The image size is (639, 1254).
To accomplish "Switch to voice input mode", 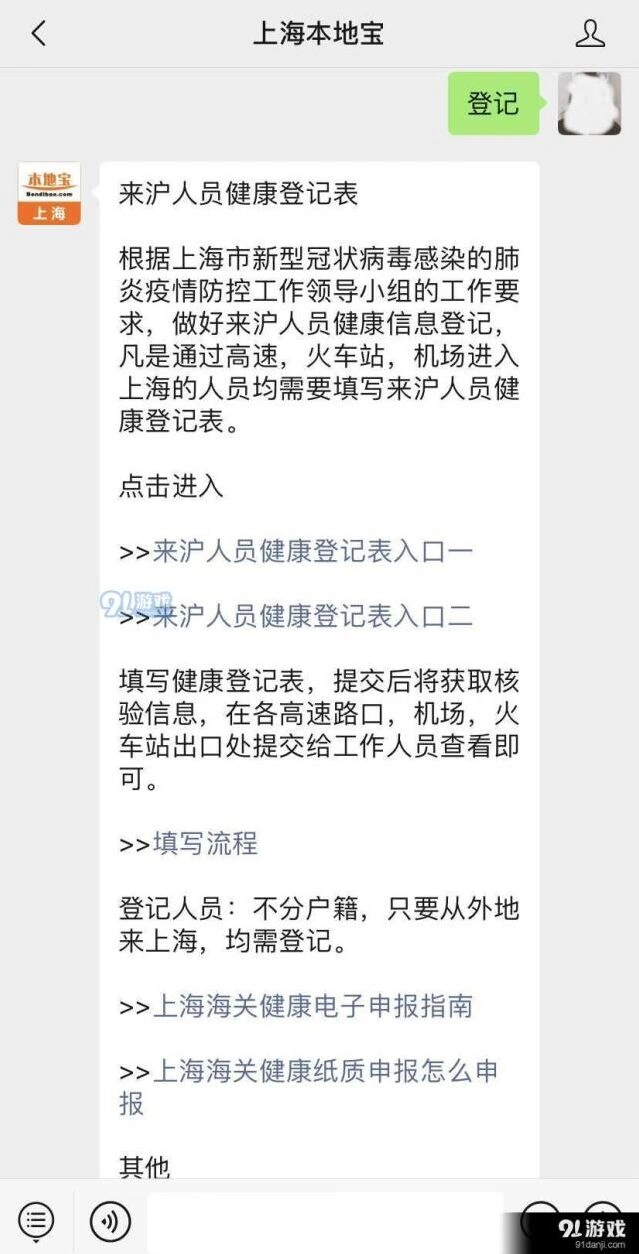I will 110,1220.
